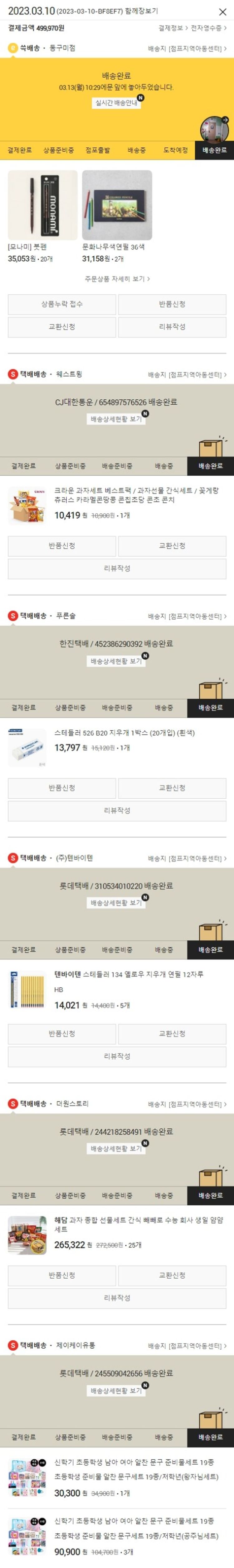Tap 실시간 배송안내 for the 쓱배송 order
The width and height of the screenshot is (234, 1568).
(x=116, y=103)
